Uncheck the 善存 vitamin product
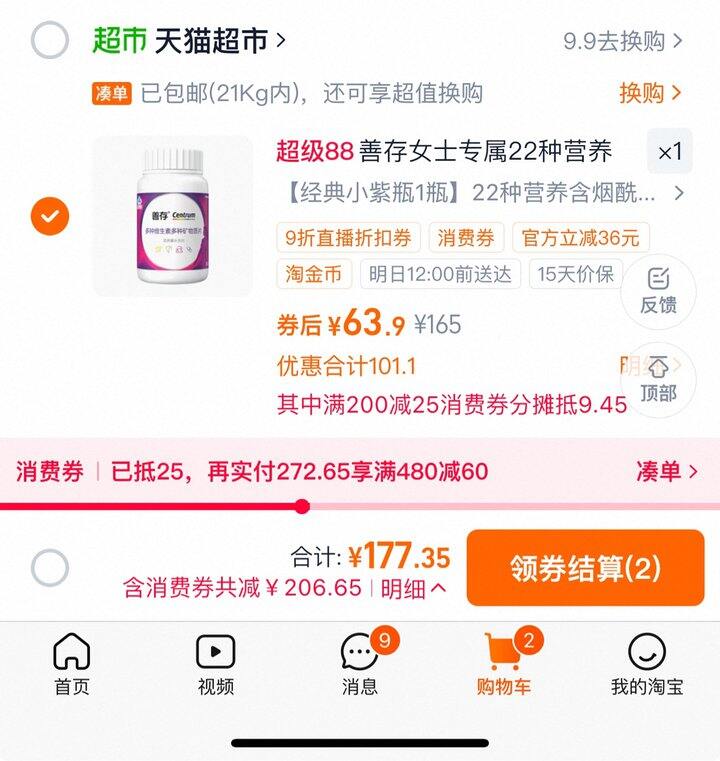The image size is (720, 761). (50, 215)
